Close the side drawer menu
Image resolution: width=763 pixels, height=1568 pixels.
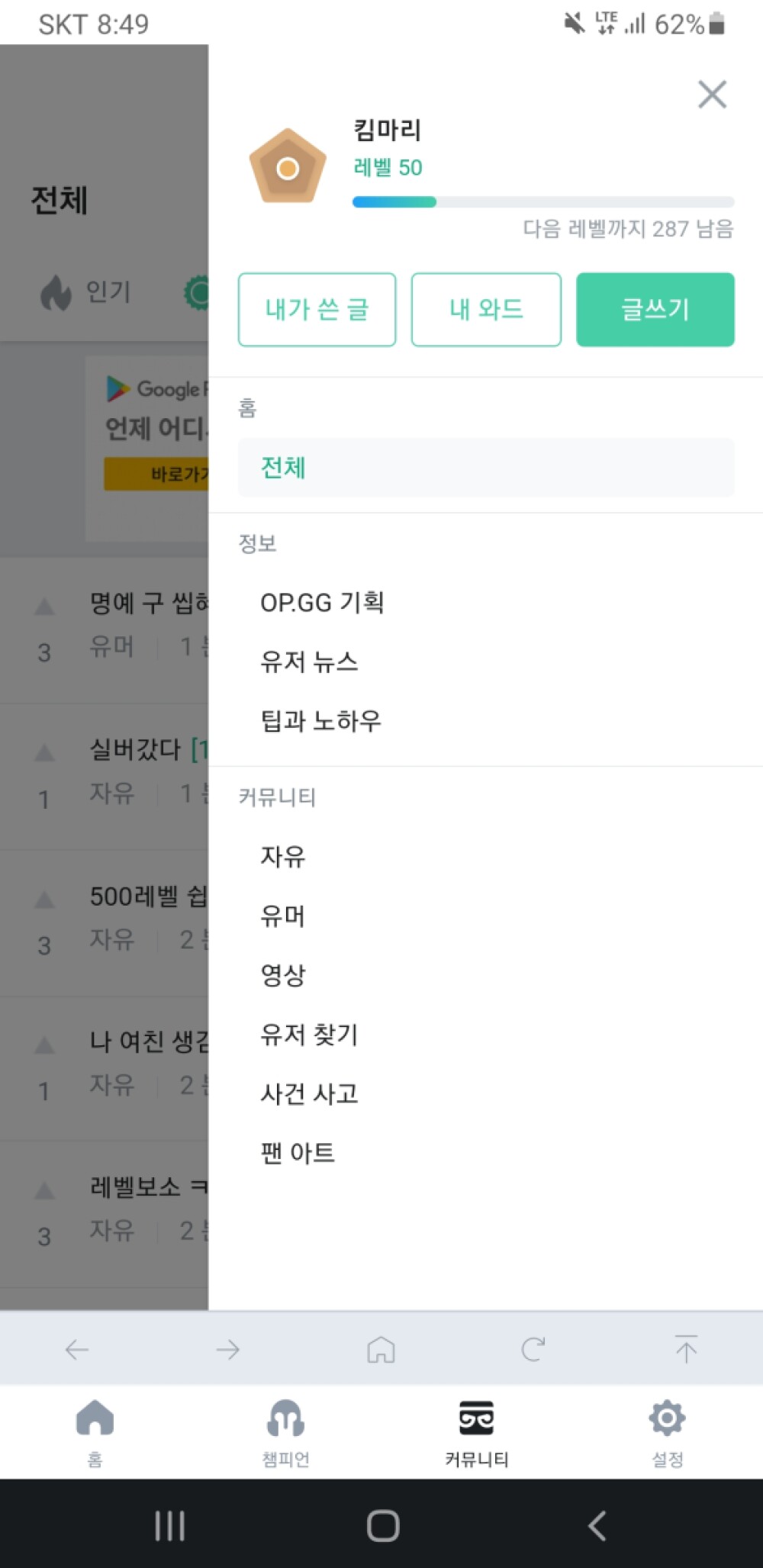pyautogui.click(x=712, y=95)
